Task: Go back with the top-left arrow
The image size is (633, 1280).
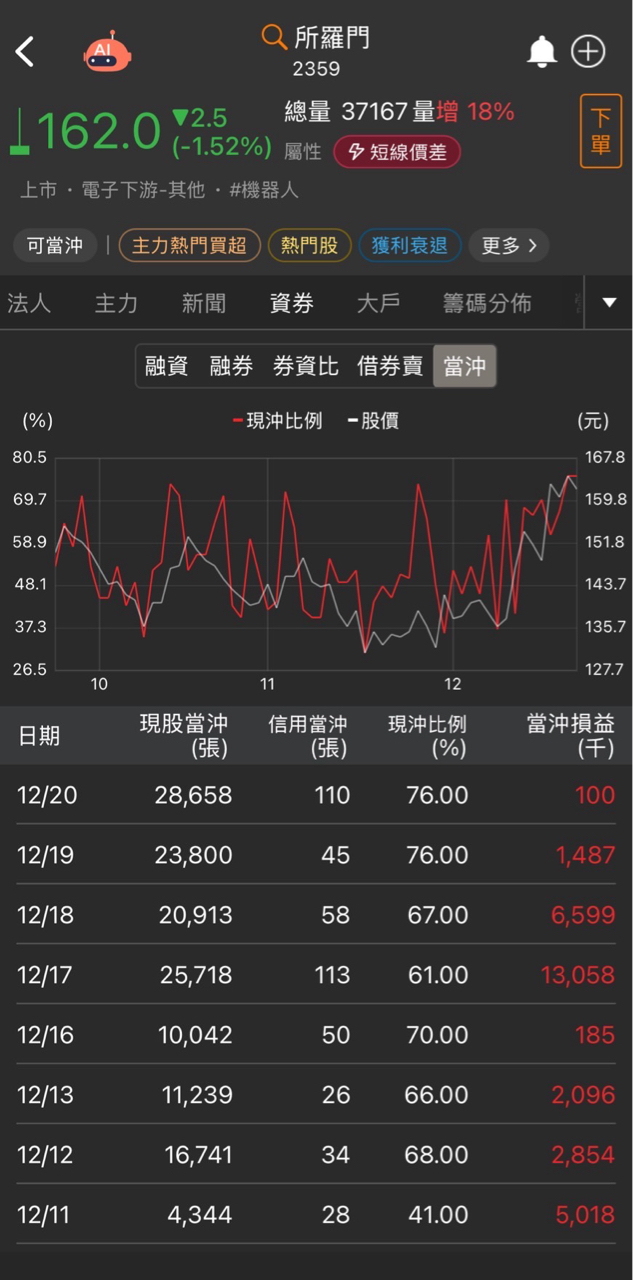Action: [x=25, y=52]
